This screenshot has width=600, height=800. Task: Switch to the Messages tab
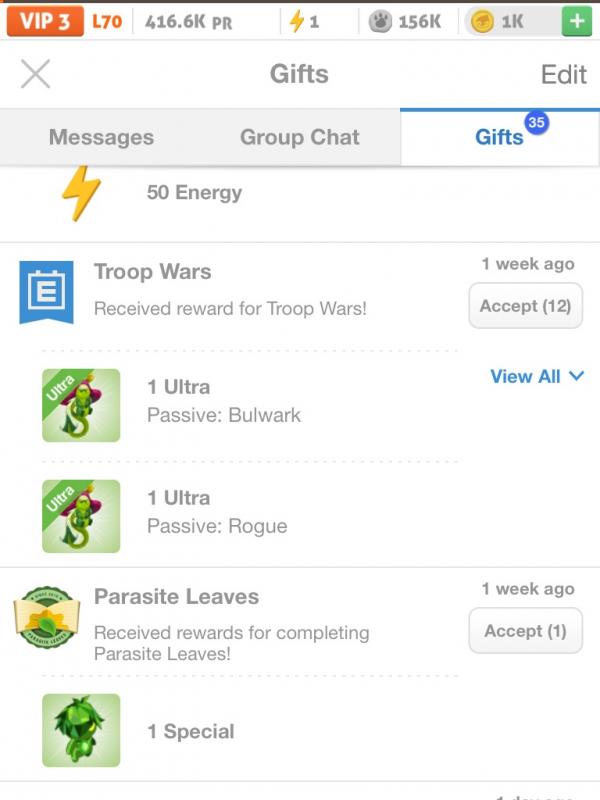(x=101, y=138)
